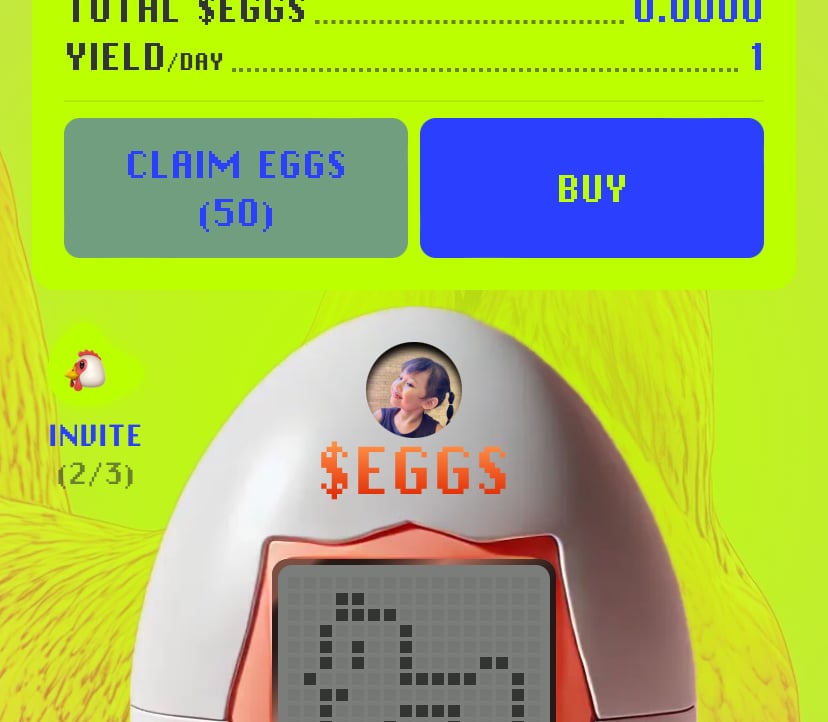Tap the round profile photo on the egg
Viewport: 828px width, 722px height.
pyautogui.click(x=414, y=390)
